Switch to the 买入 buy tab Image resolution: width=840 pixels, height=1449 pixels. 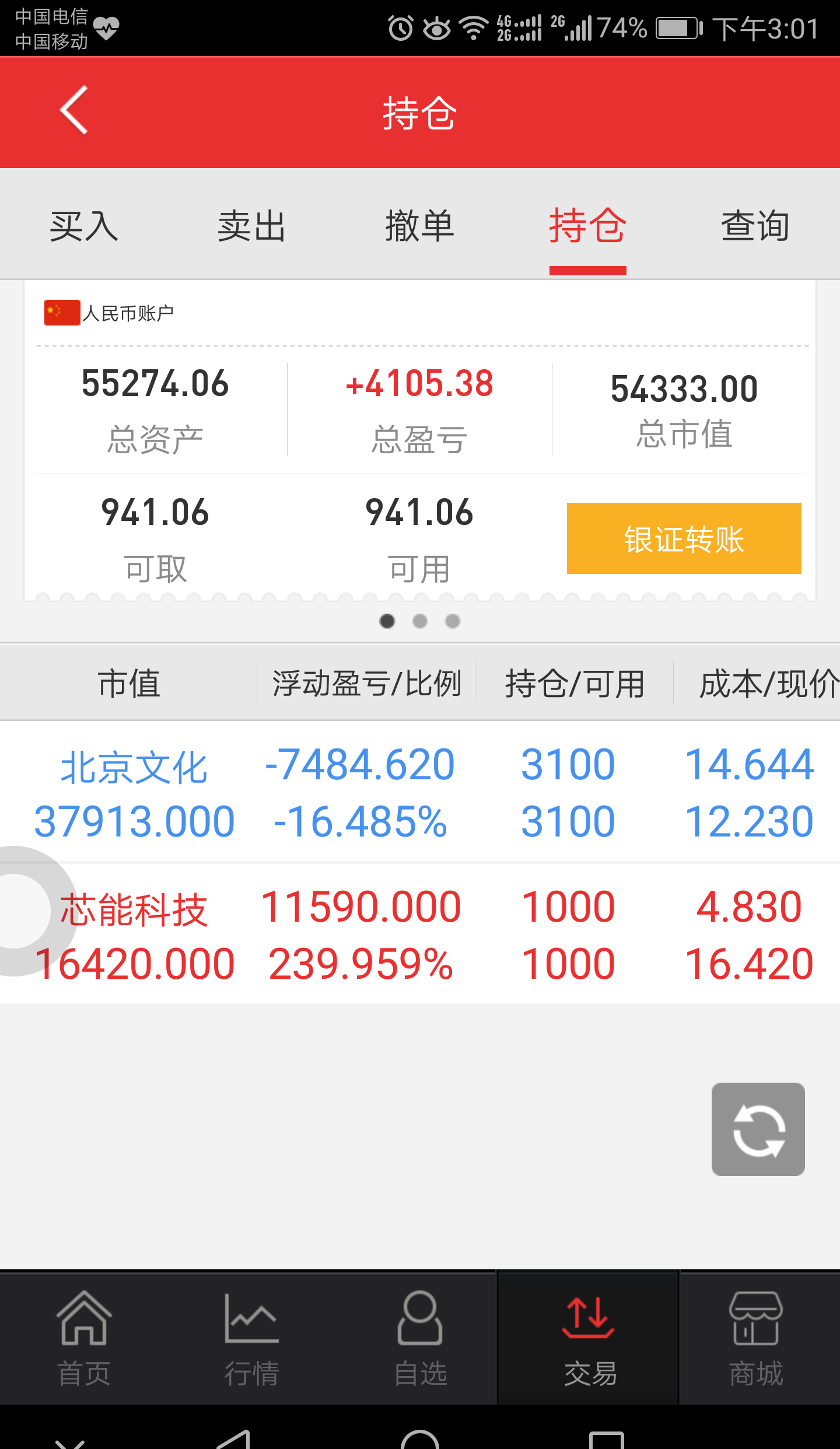85,228
